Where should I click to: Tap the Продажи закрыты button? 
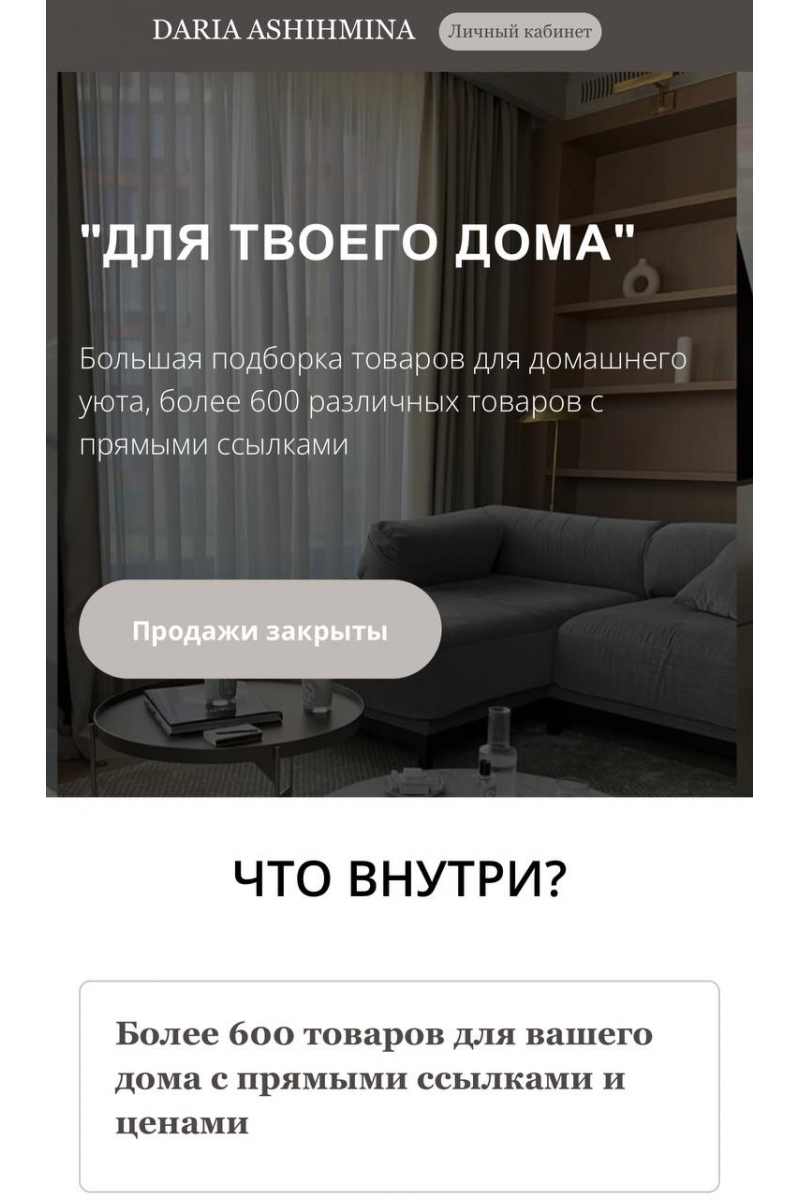point(260,630)
